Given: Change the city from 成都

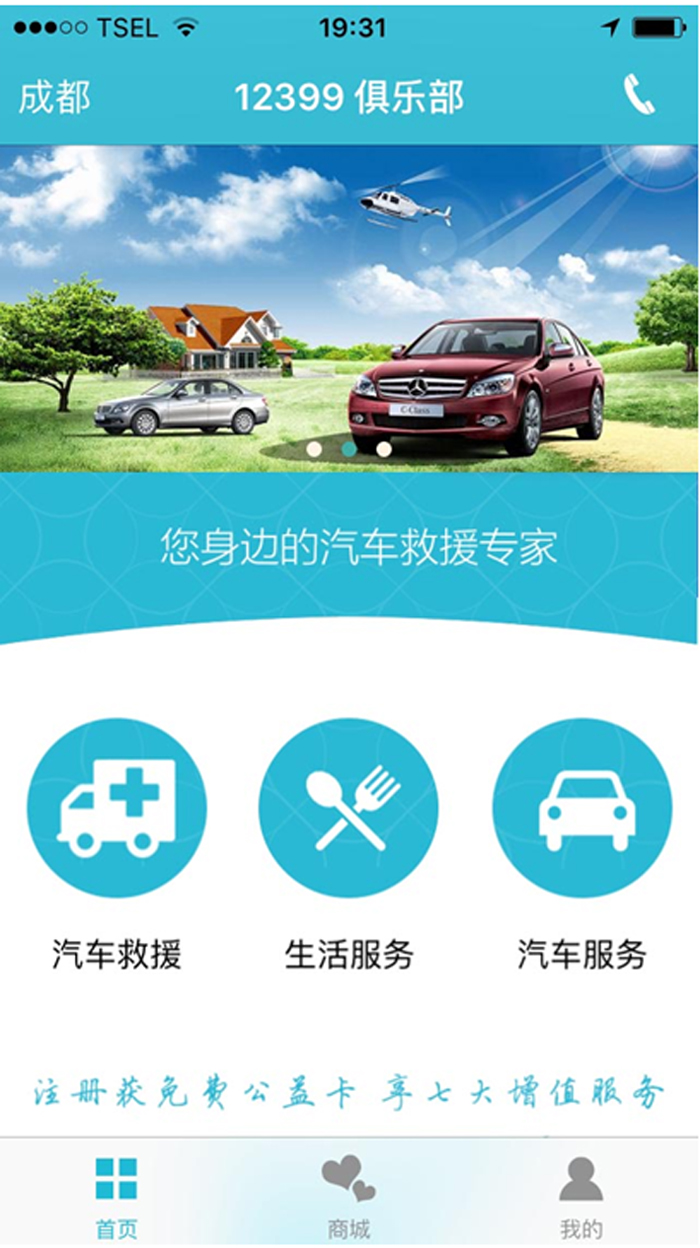Looking at the screenshot, I should [x=54, y=97].
